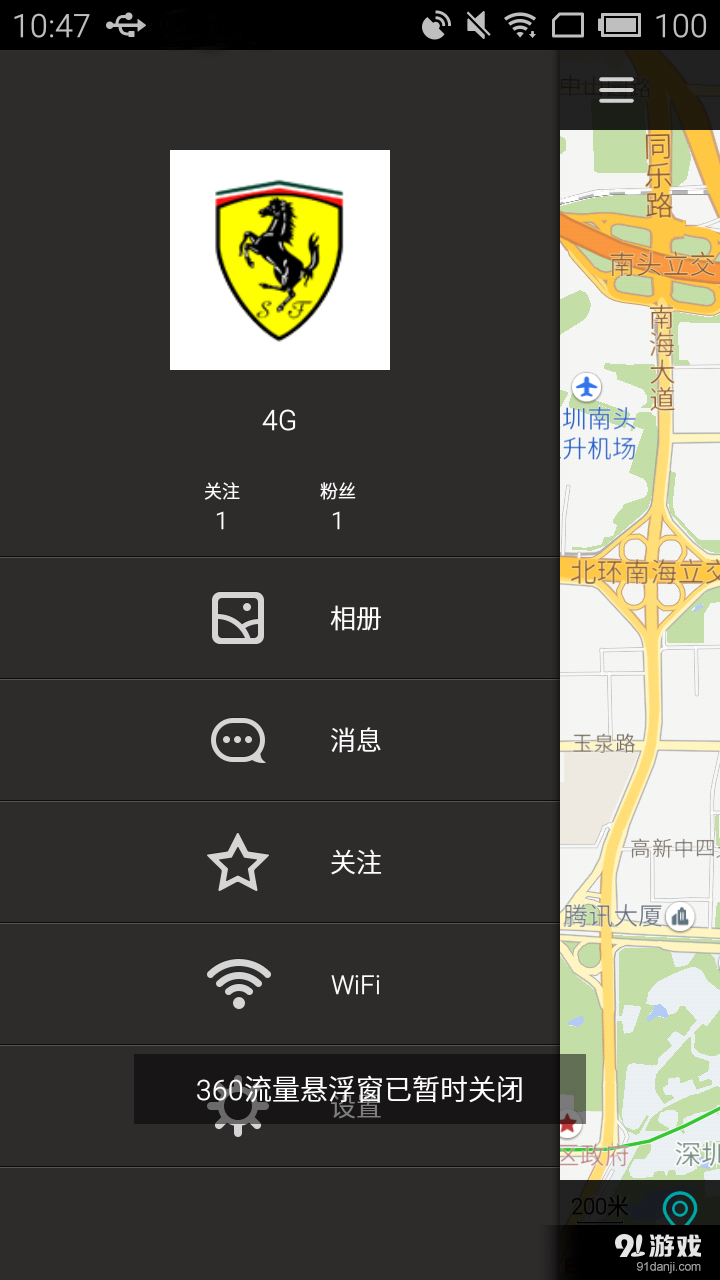Tap the teal locate-me button on the map
Viewport: 720px width, 1280px height.
tap(679, 1209)
